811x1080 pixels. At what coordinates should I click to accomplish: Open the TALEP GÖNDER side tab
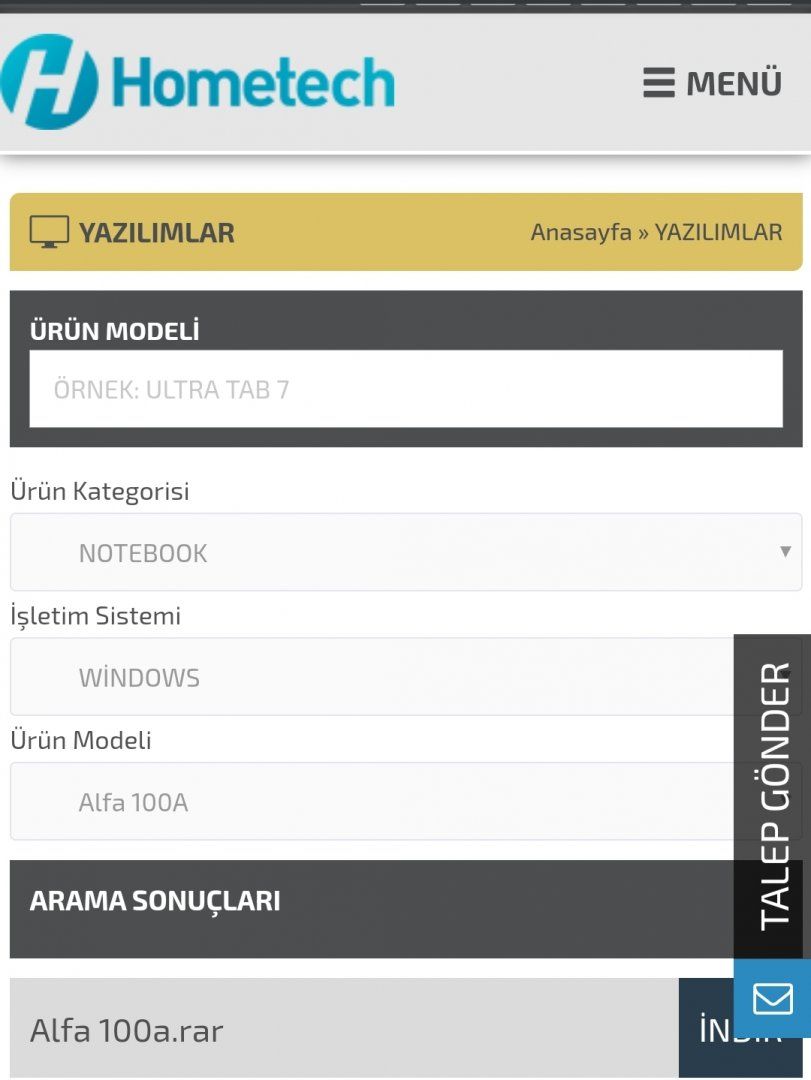(773, 795)
